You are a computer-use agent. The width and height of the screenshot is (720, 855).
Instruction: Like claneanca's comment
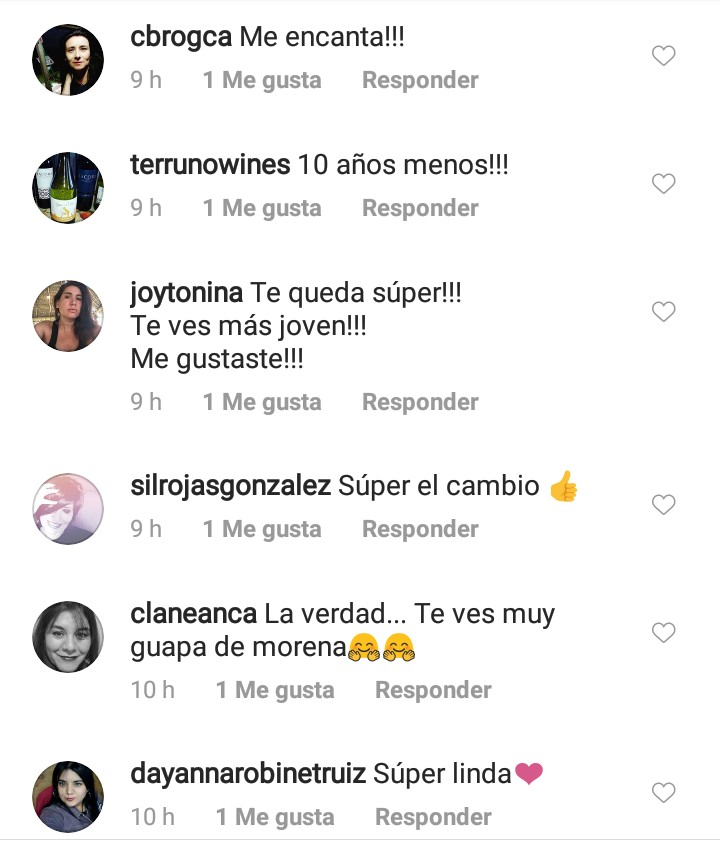tap(664, 633)
